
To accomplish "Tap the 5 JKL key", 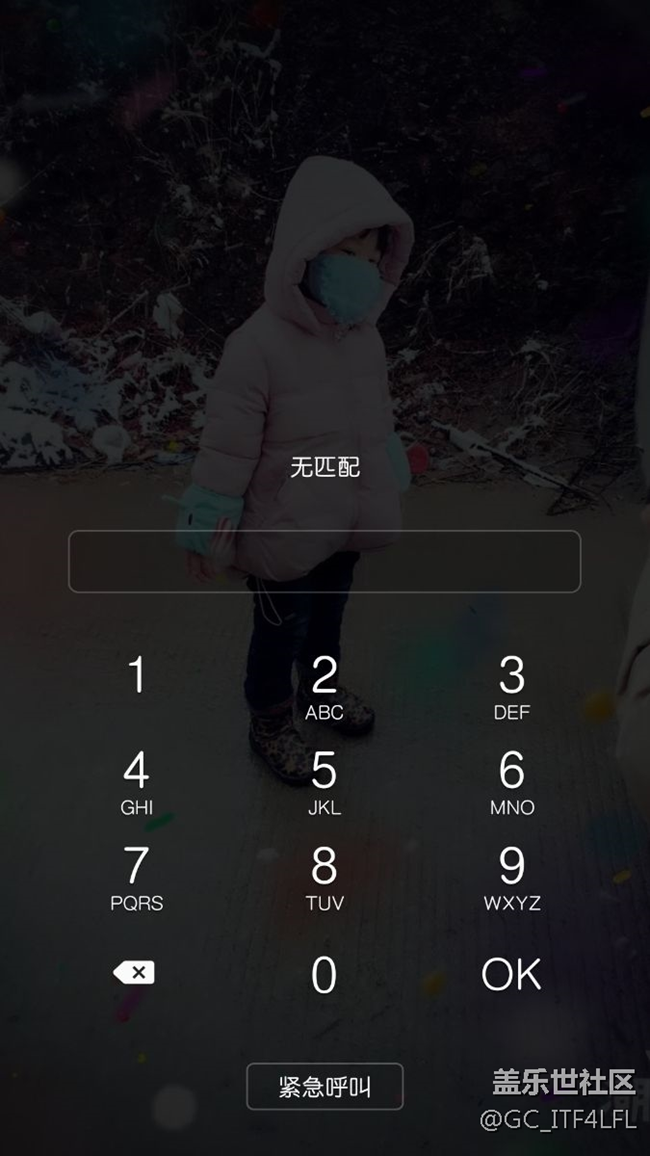I will coord(324,781).
